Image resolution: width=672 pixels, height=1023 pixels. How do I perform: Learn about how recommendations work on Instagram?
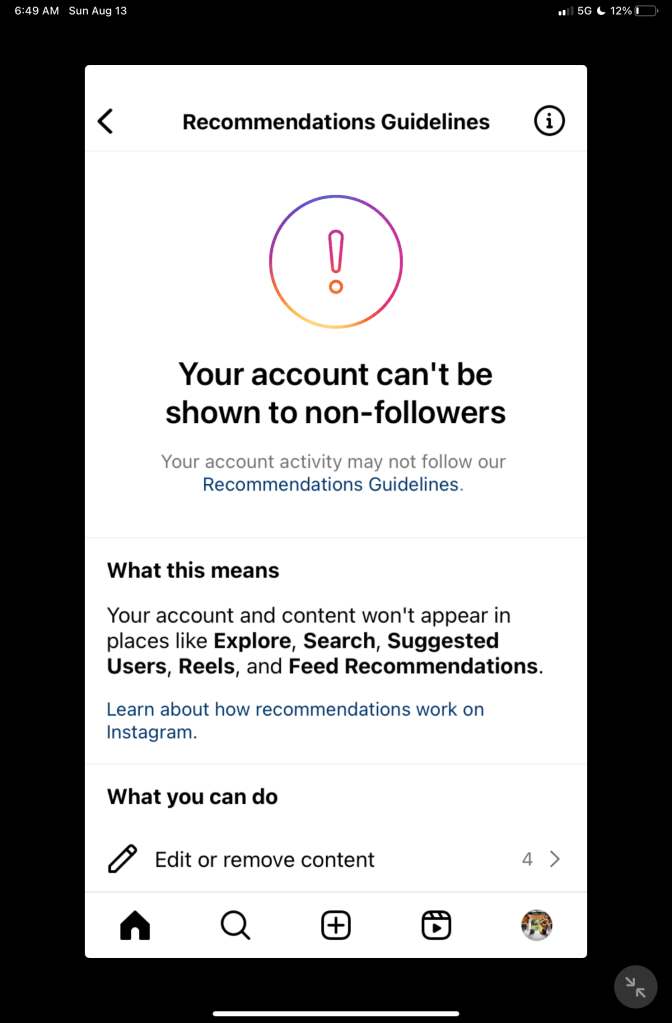295,720
